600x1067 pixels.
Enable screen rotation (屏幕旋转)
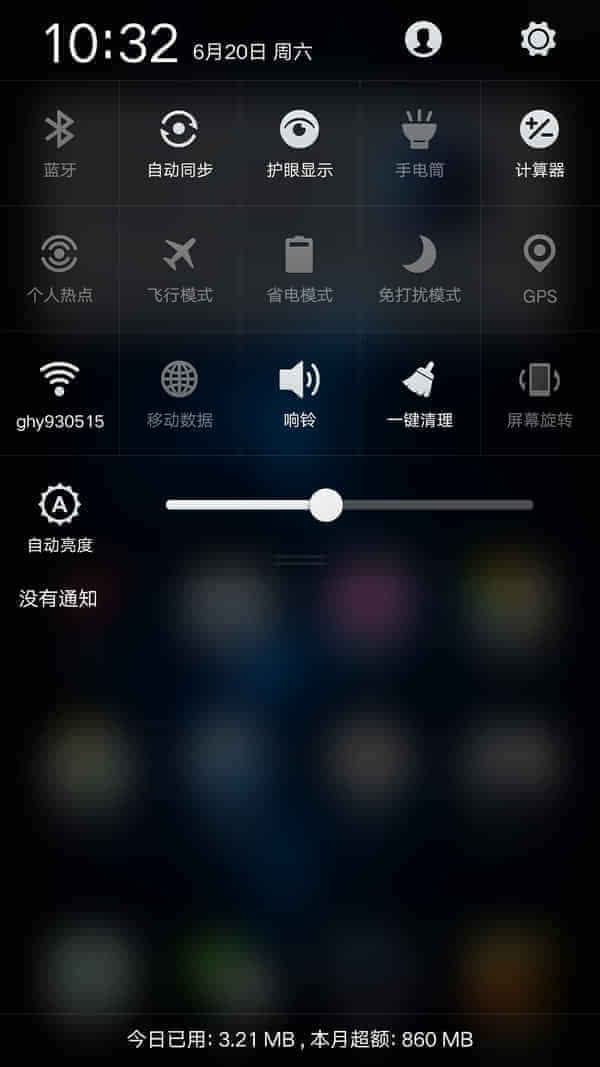click(540, 393)
